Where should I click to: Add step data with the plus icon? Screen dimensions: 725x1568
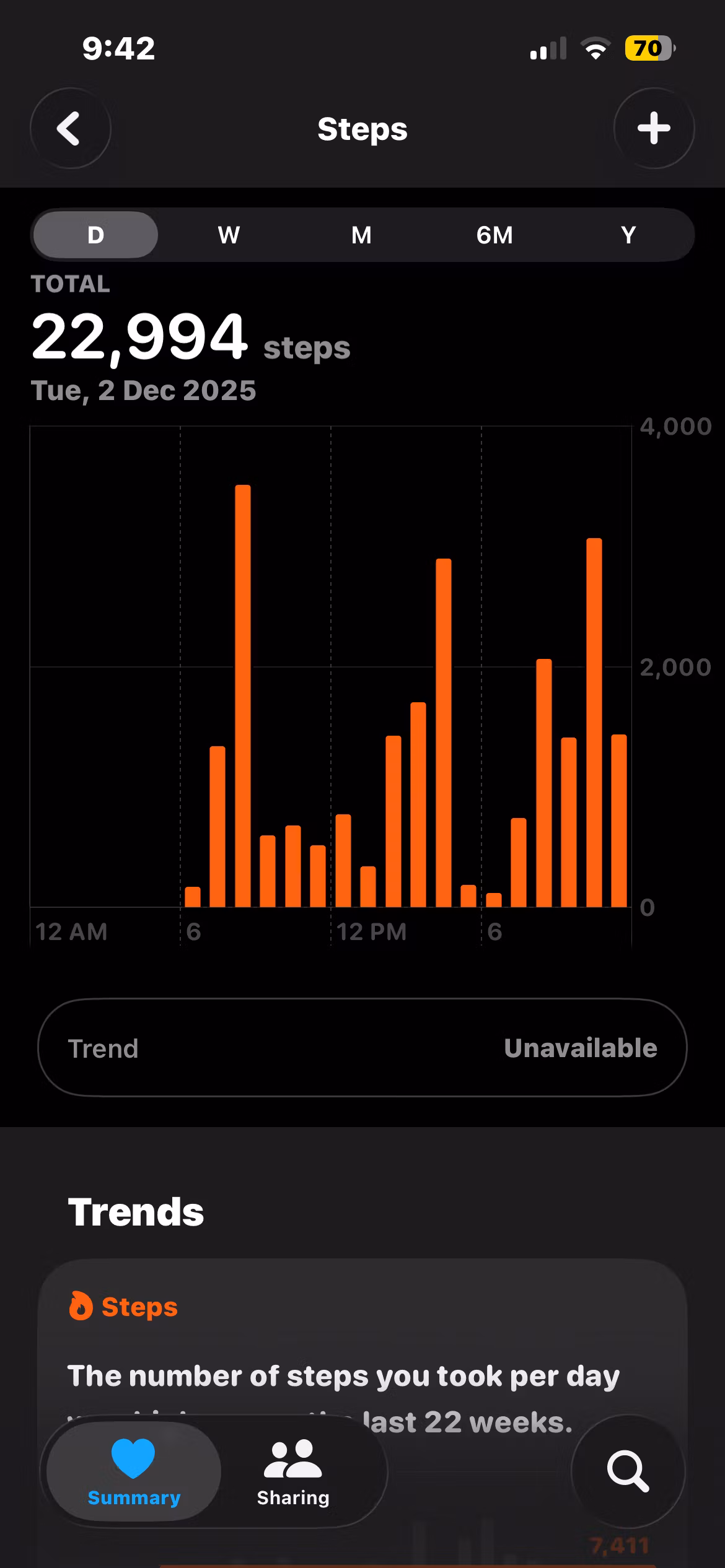click(x=654, y=129)
